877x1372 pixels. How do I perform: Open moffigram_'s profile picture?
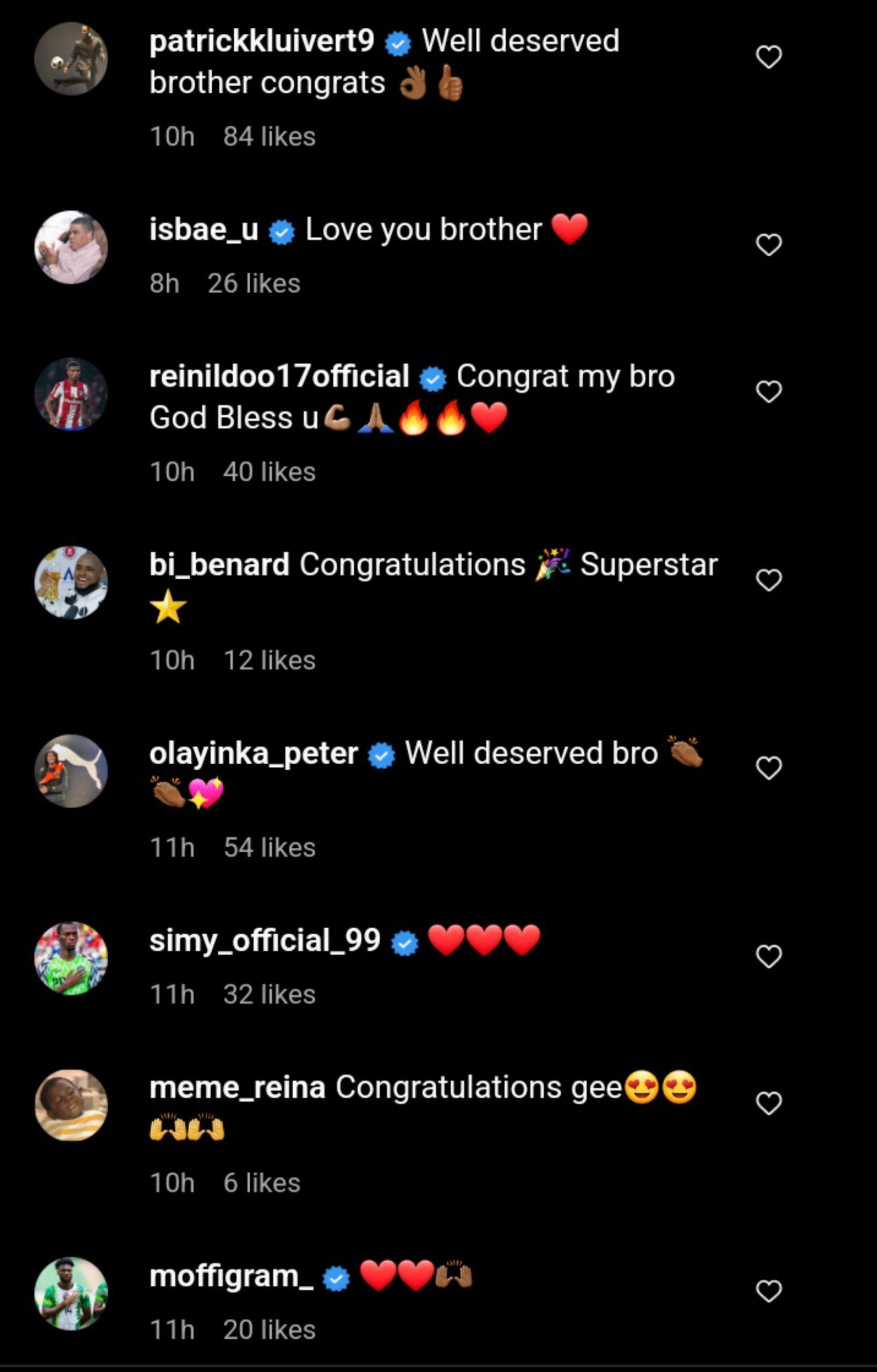(71, 1294)
